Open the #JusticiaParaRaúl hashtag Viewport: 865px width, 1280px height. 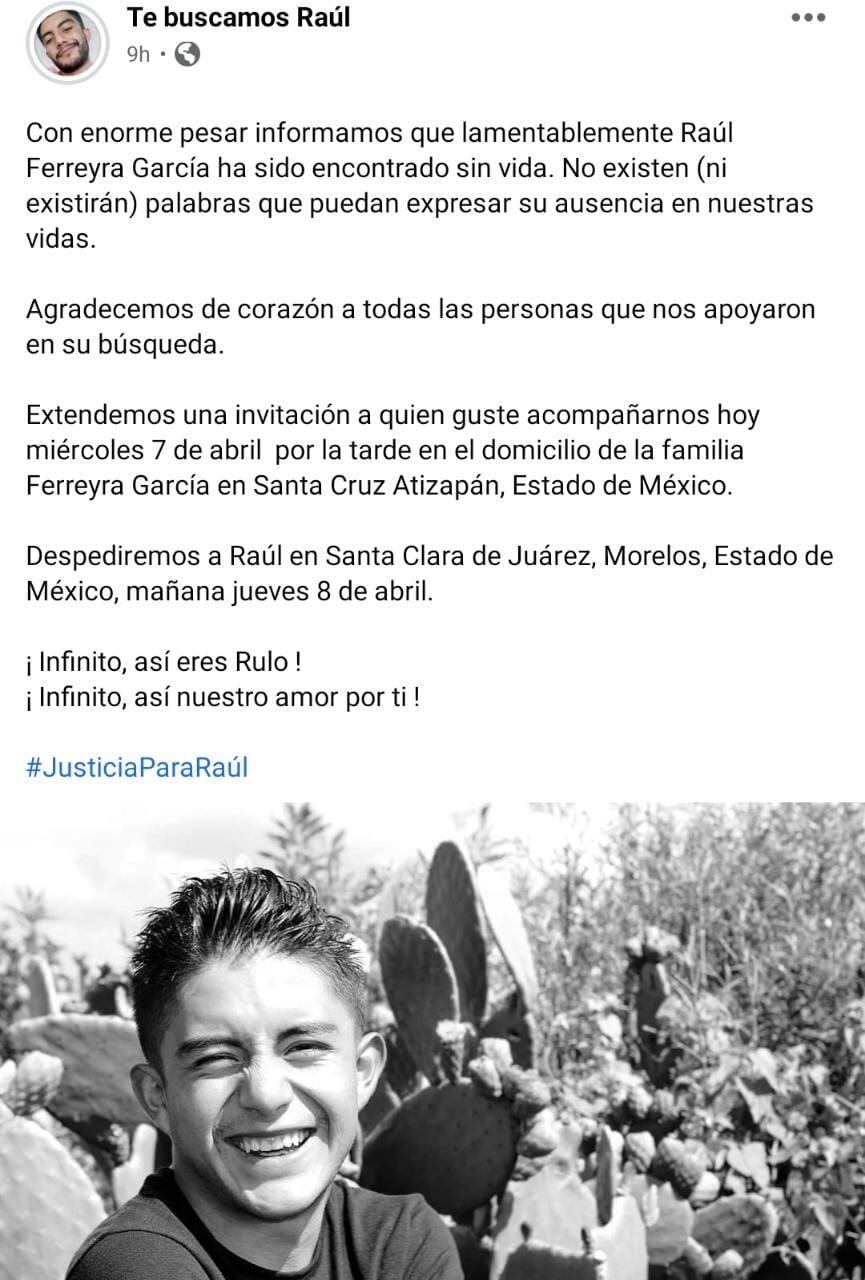[x=136, y=767]
